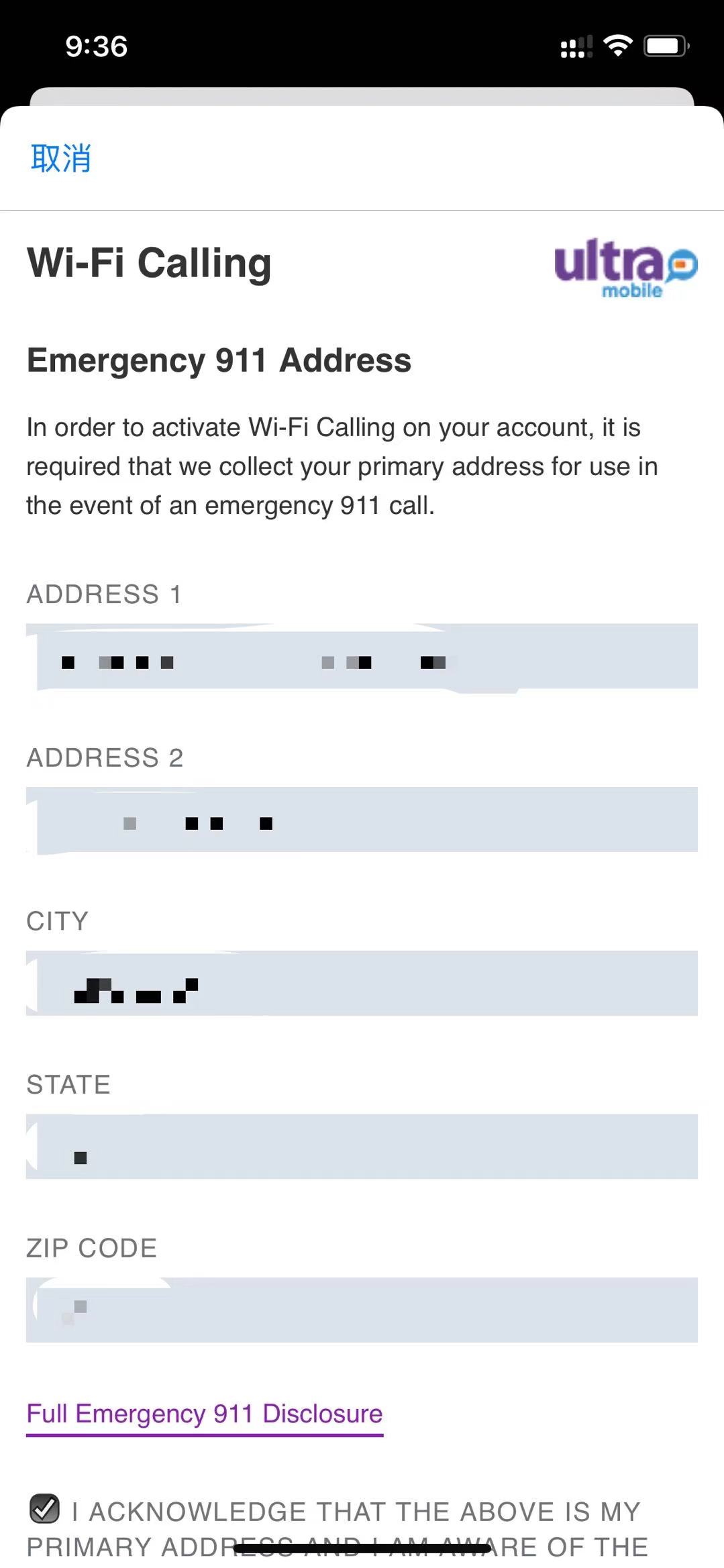Edit the Address 2 field

click(362, 820)
